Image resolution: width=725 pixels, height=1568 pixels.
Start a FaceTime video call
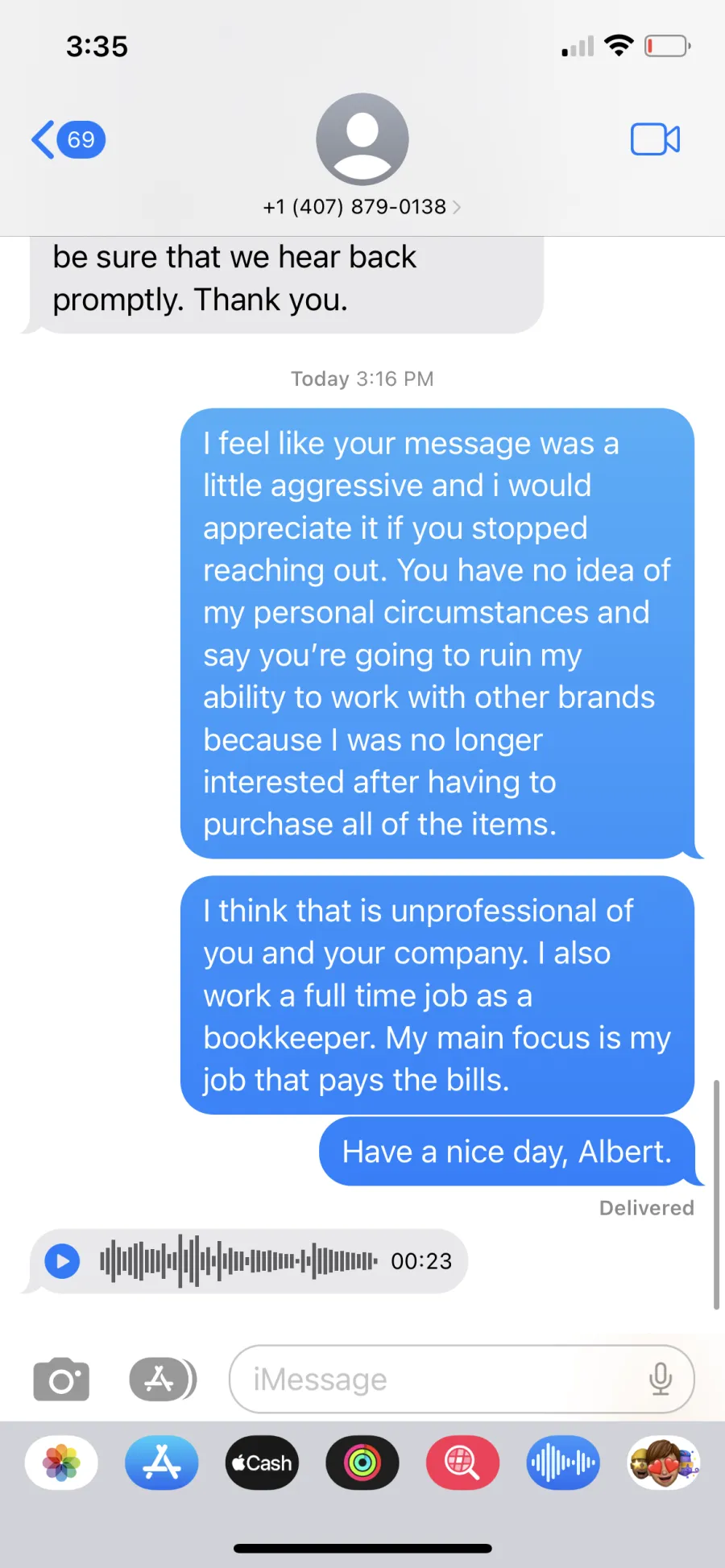[x=655, y=139]
